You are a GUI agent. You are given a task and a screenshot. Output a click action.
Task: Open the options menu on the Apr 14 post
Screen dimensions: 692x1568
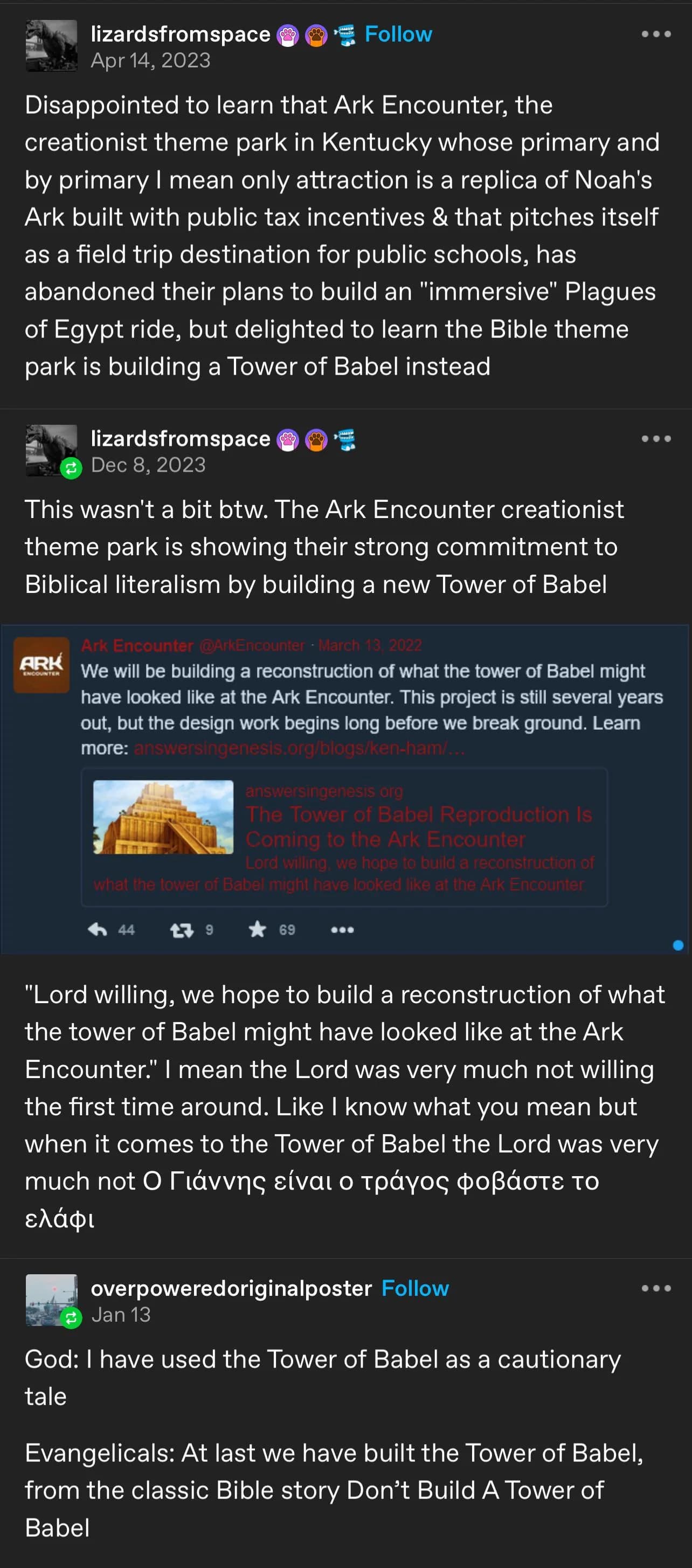(656, 34)
